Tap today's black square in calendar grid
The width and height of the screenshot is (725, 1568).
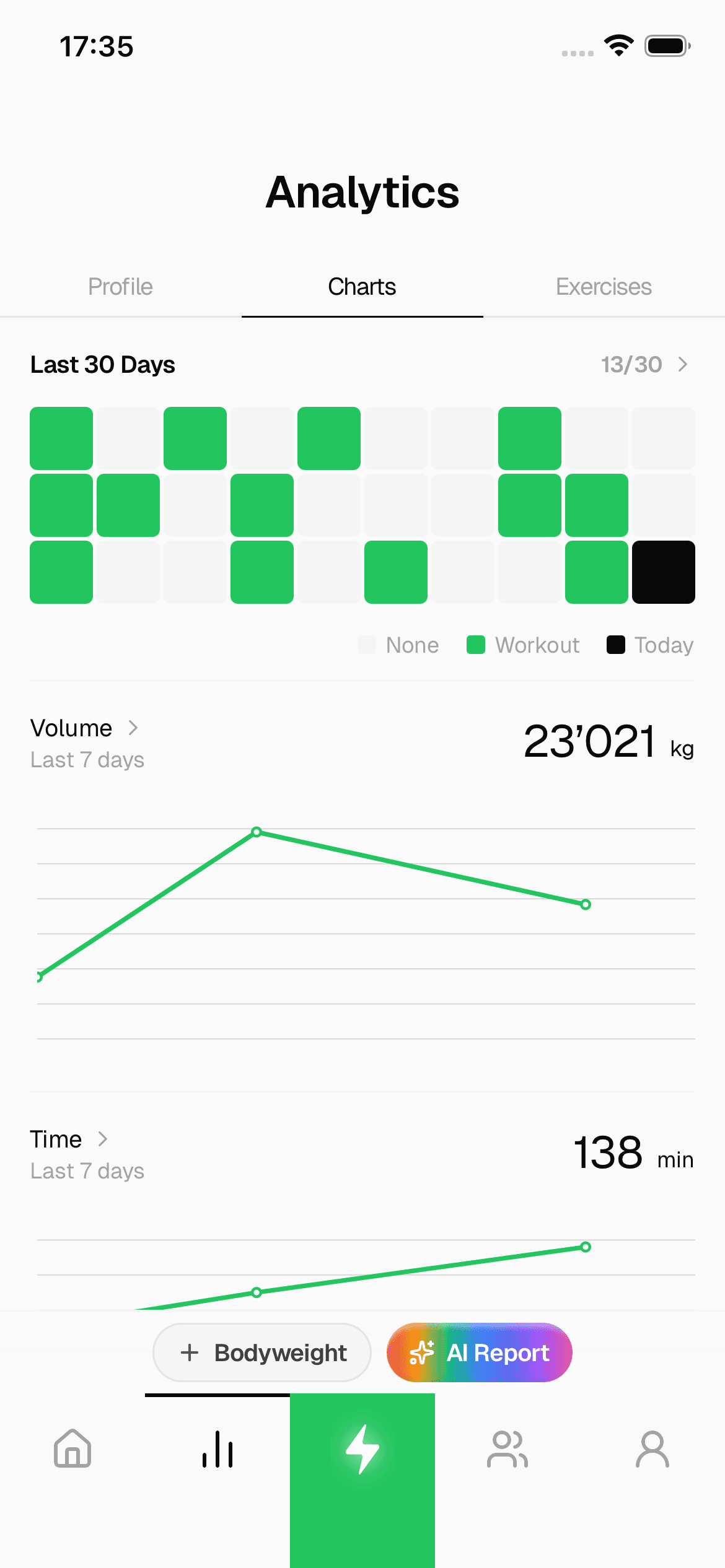click(663, 572)
